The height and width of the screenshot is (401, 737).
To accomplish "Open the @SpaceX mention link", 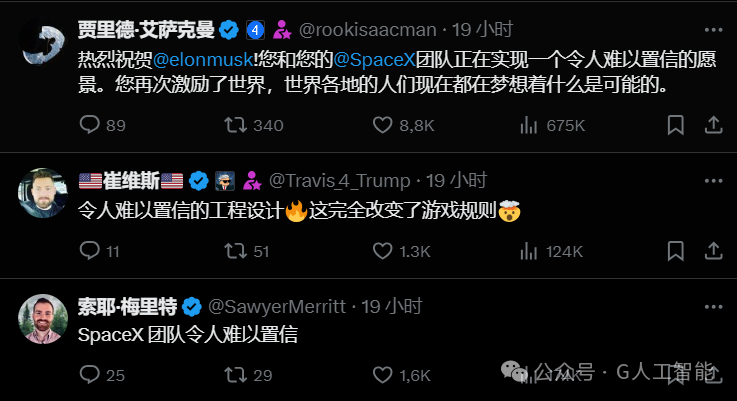I will [x=374, y=60].
